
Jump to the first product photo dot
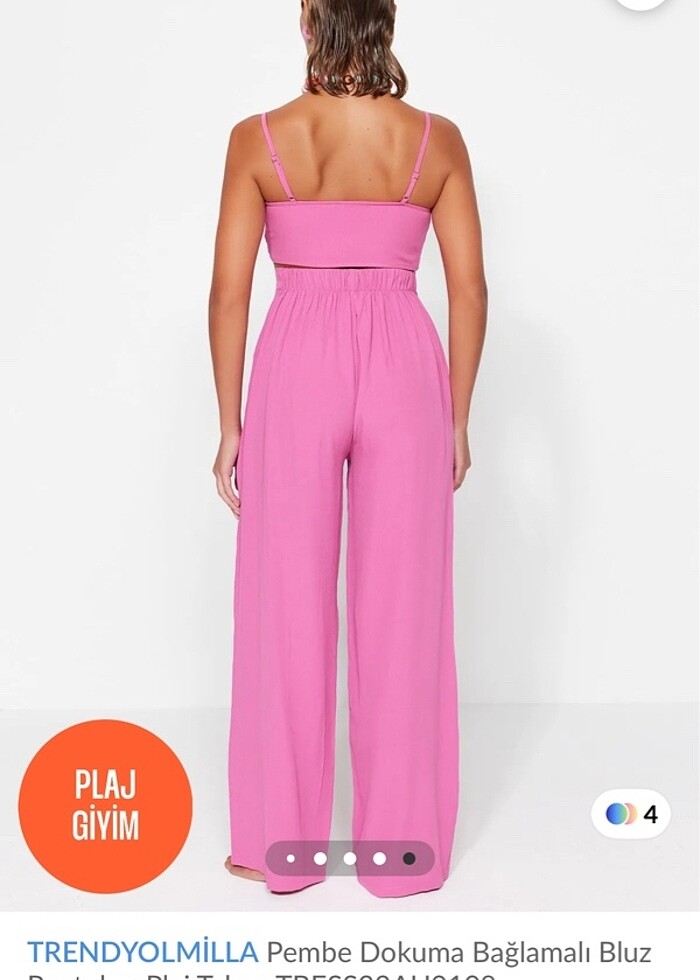point(291,858)
